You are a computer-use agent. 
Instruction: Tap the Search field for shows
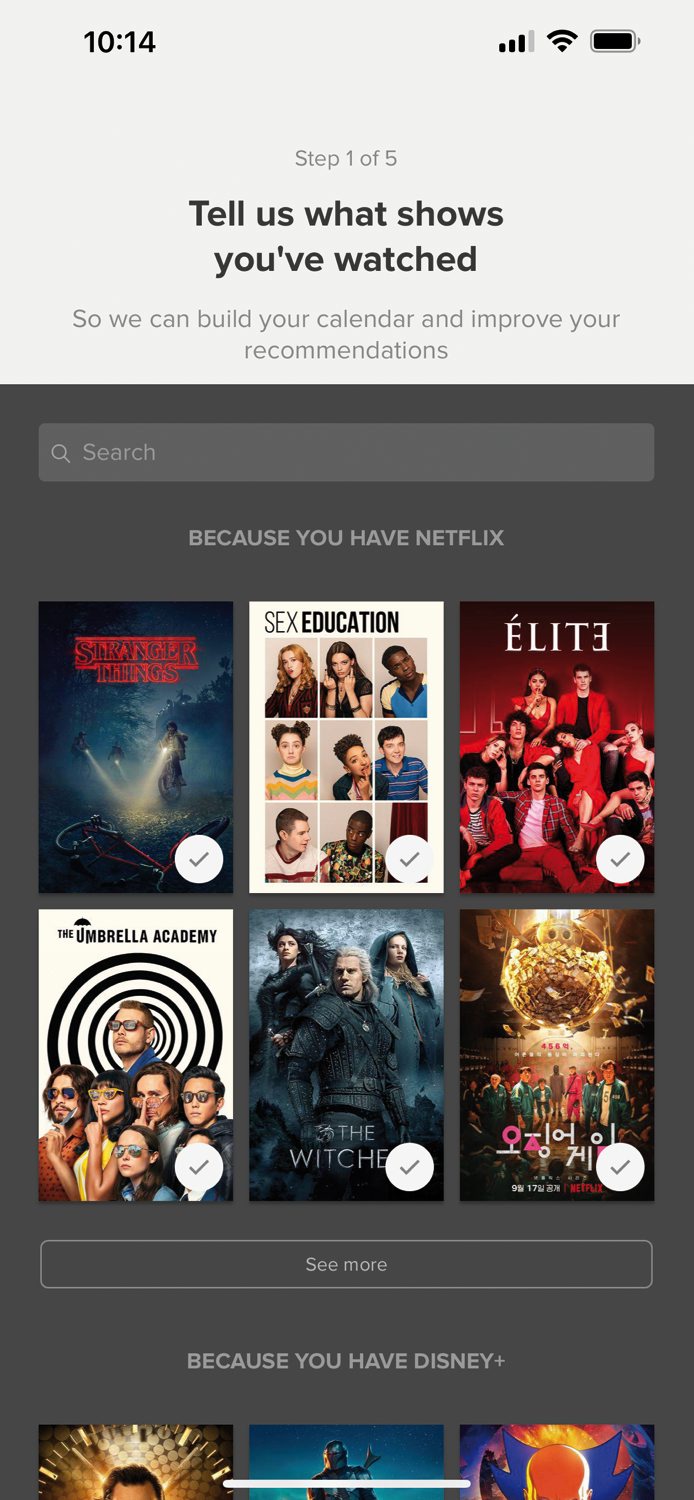click(x=346, y=452)
